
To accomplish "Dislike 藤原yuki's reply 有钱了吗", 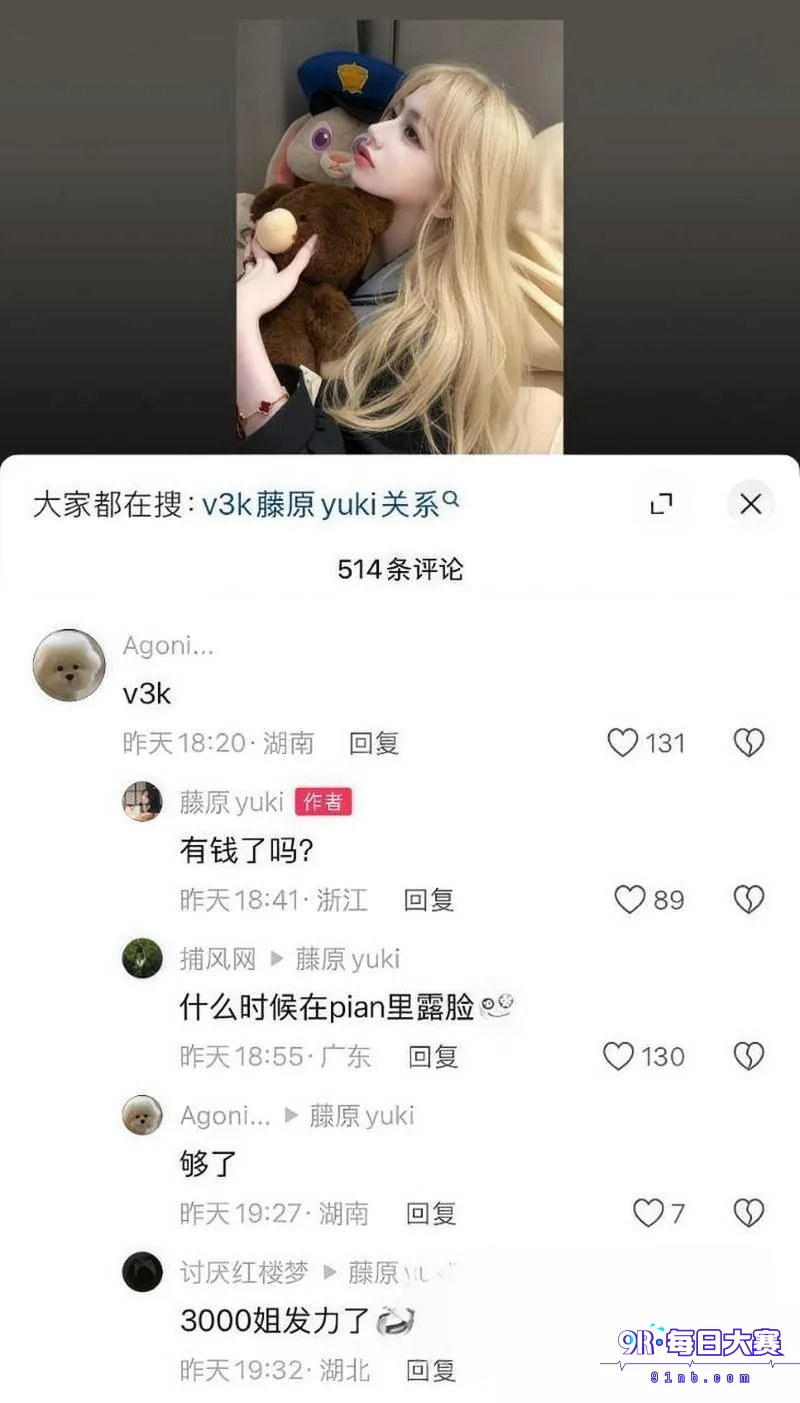I will tap(749, 900).
